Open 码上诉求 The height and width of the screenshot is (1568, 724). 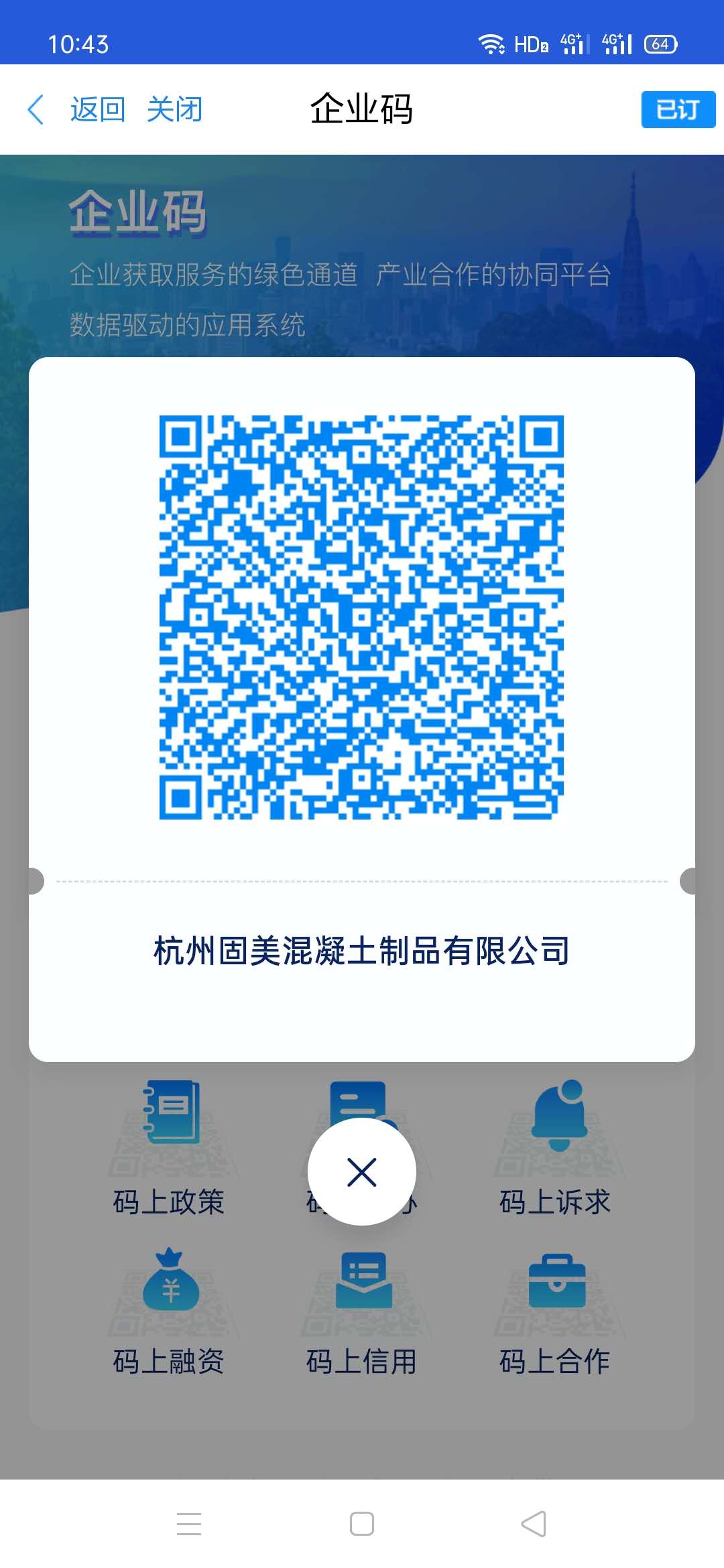coord(555,1147)
